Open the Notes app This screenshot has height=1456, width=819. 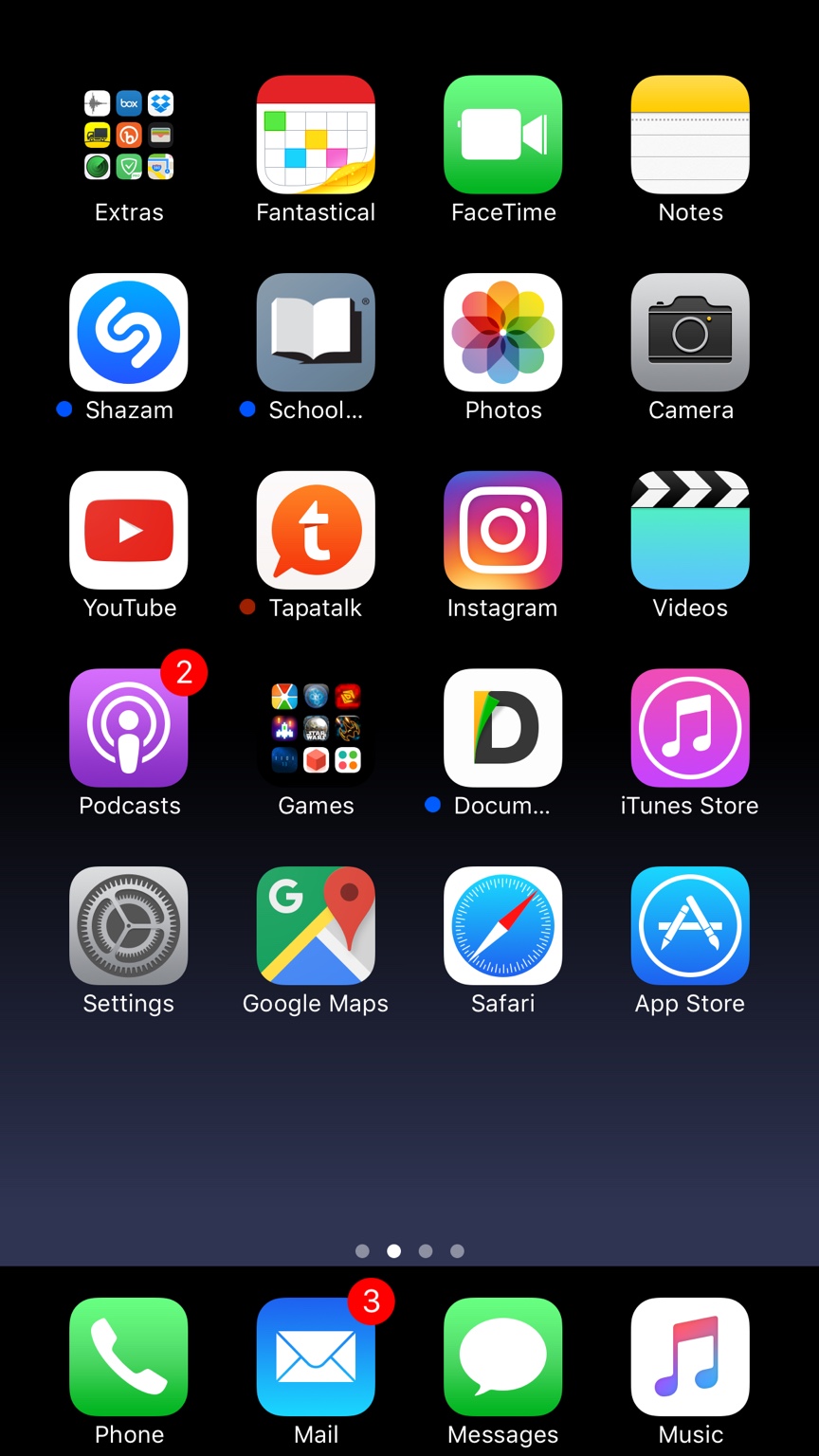(690, 135)
